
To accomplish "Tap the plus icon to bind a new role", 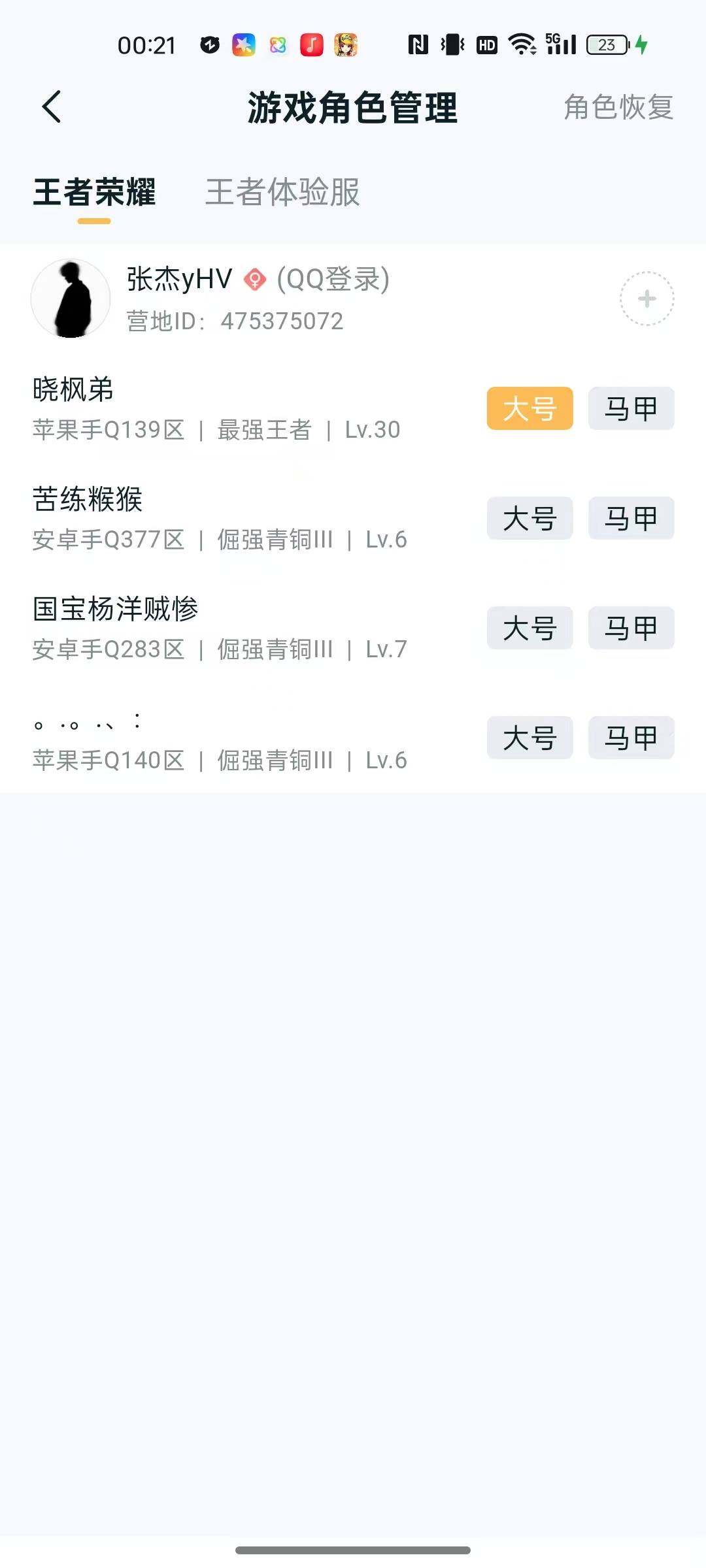I will (648, 297).
